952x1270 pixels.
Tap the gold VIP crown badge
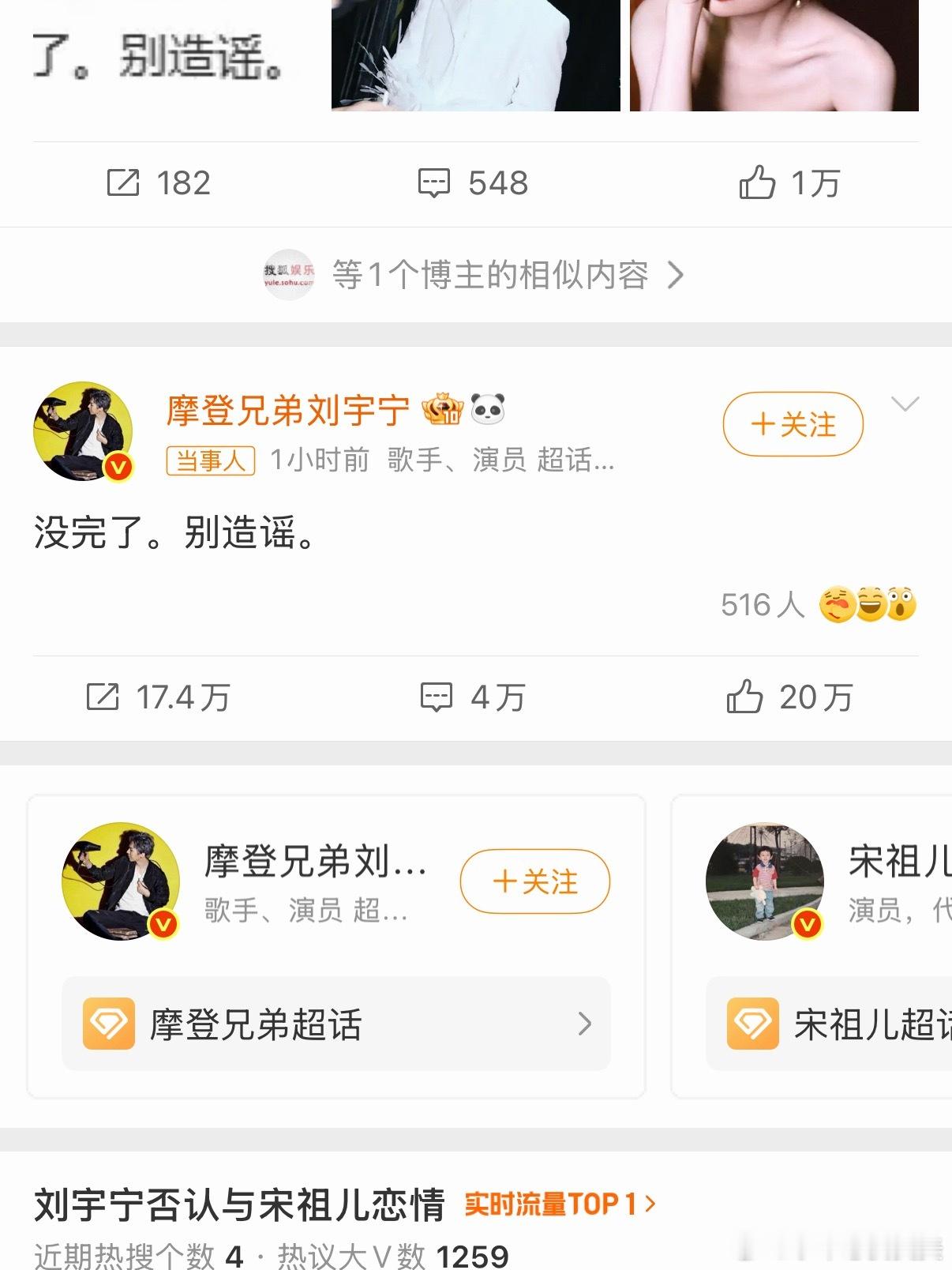point(445,410)
